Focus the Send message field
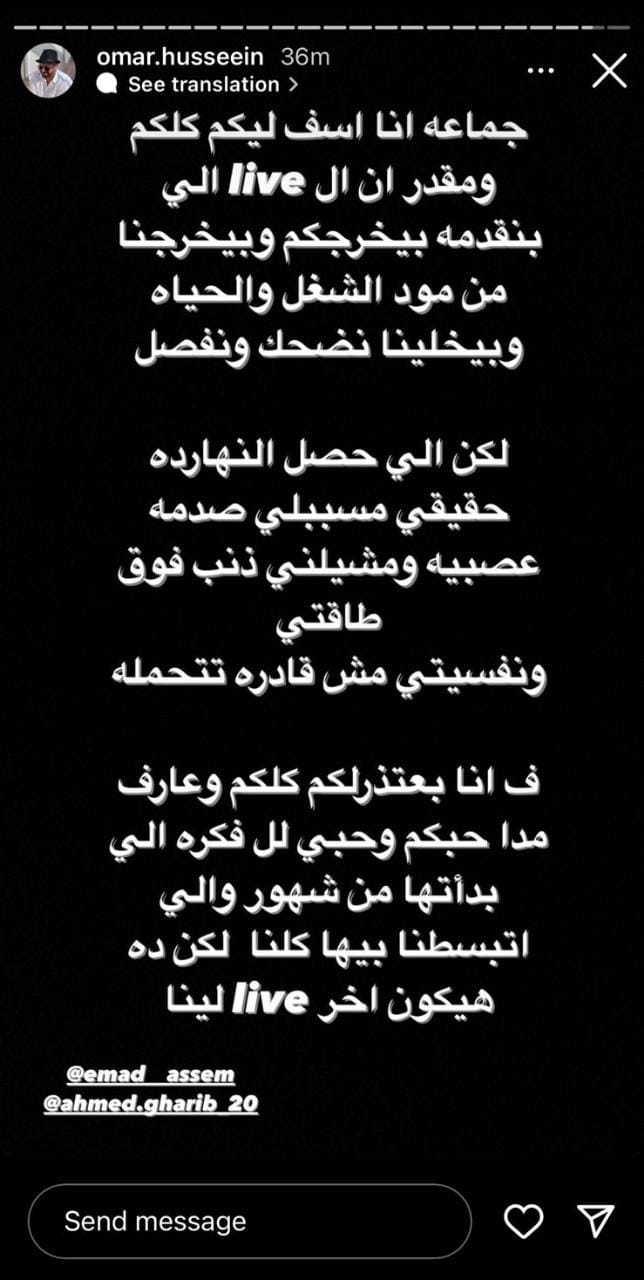Screen dimensions: 644x1280 [249, 1221]
